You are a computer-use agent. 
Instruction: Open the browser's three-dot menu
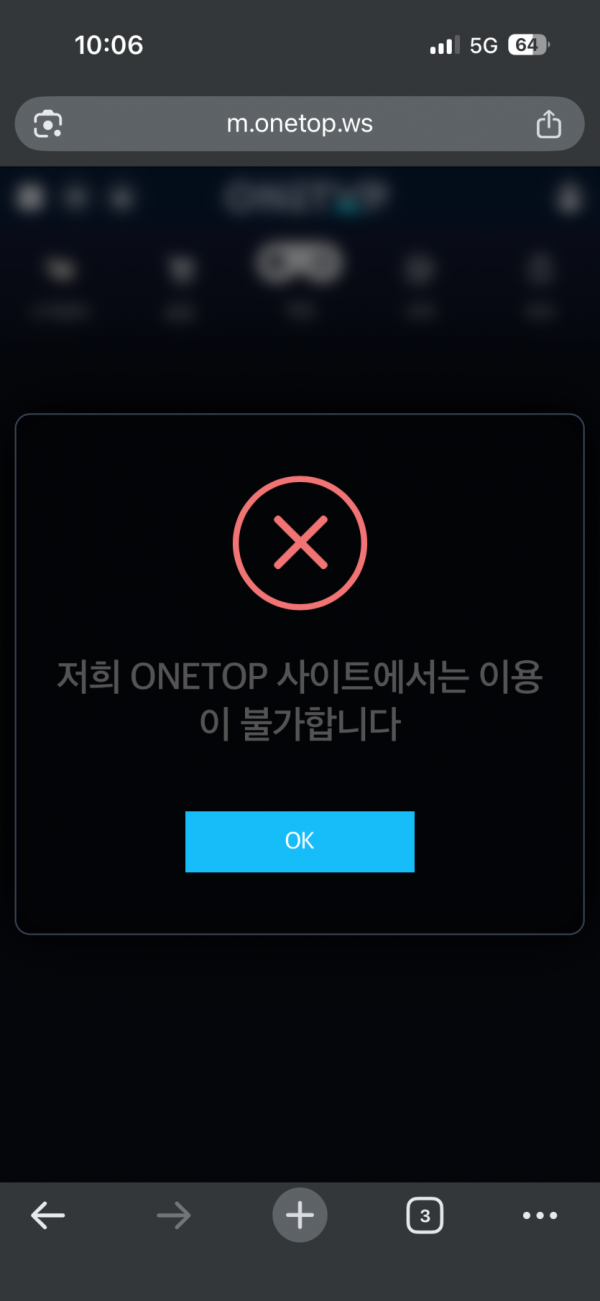point(540,1215)
